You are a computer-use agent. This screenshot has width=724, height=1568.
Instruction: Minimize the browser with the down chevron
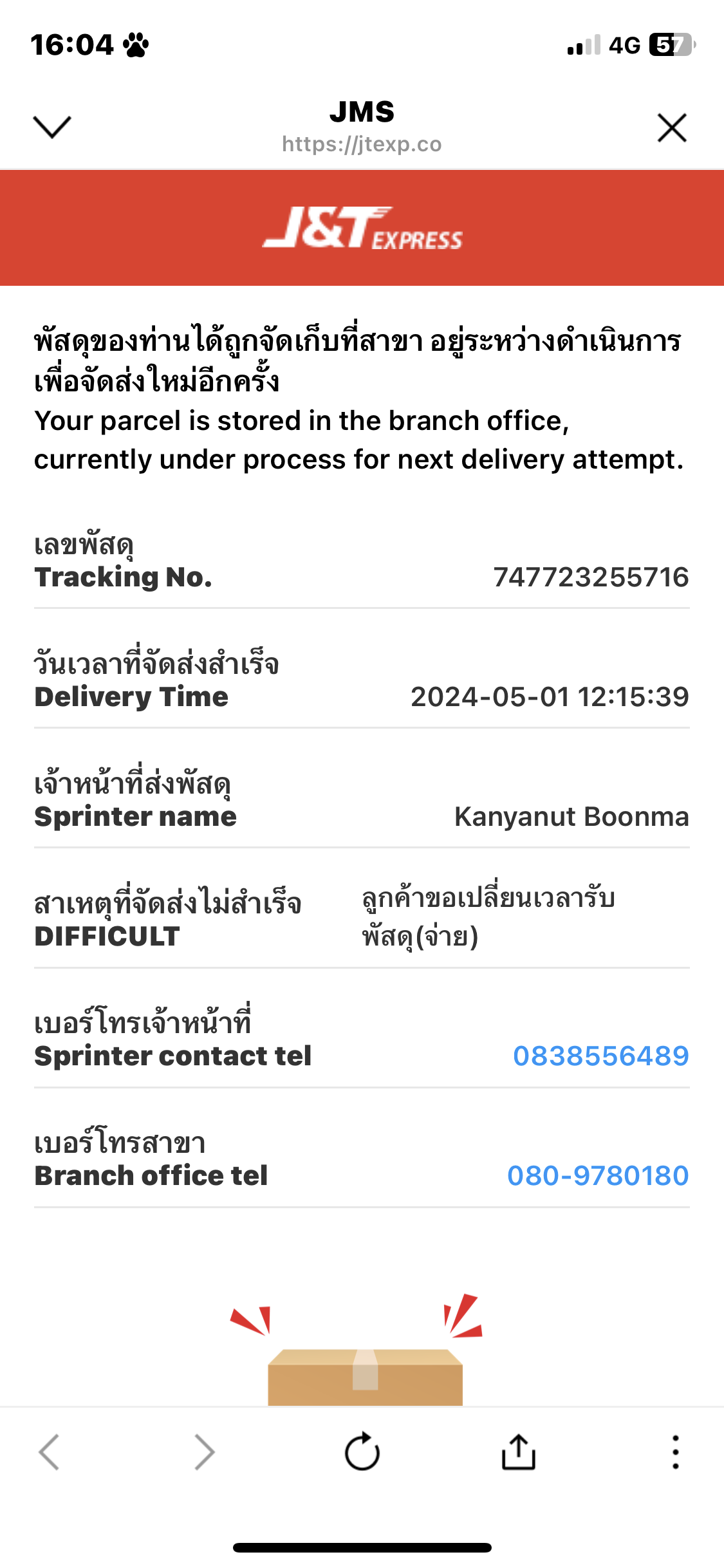pyautogui.click(x=51, y=127)
